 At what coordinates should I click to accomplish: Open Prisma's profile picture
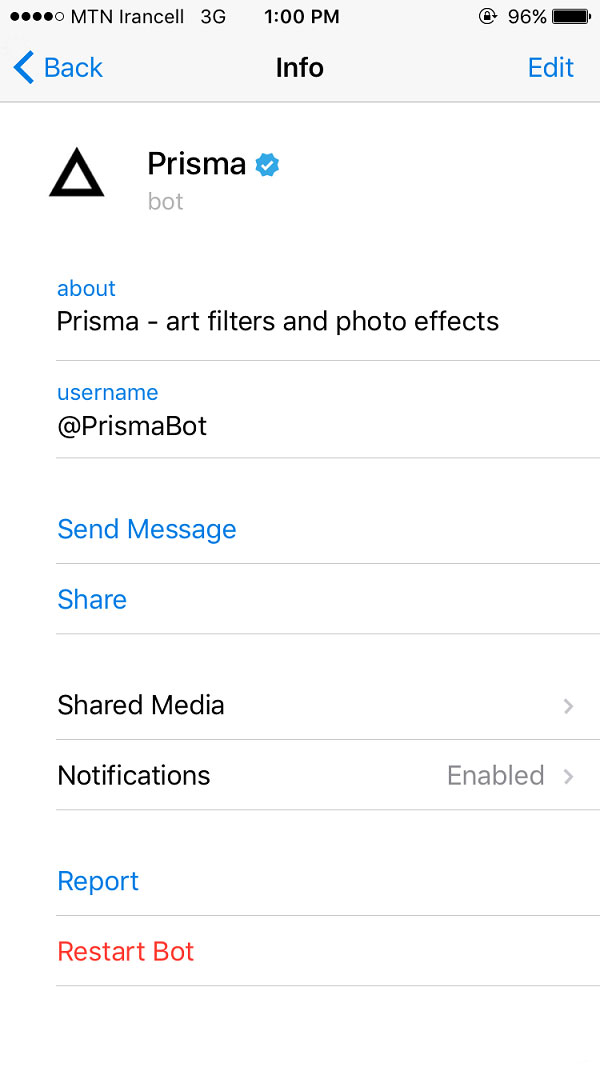click(x=76, y=173)
